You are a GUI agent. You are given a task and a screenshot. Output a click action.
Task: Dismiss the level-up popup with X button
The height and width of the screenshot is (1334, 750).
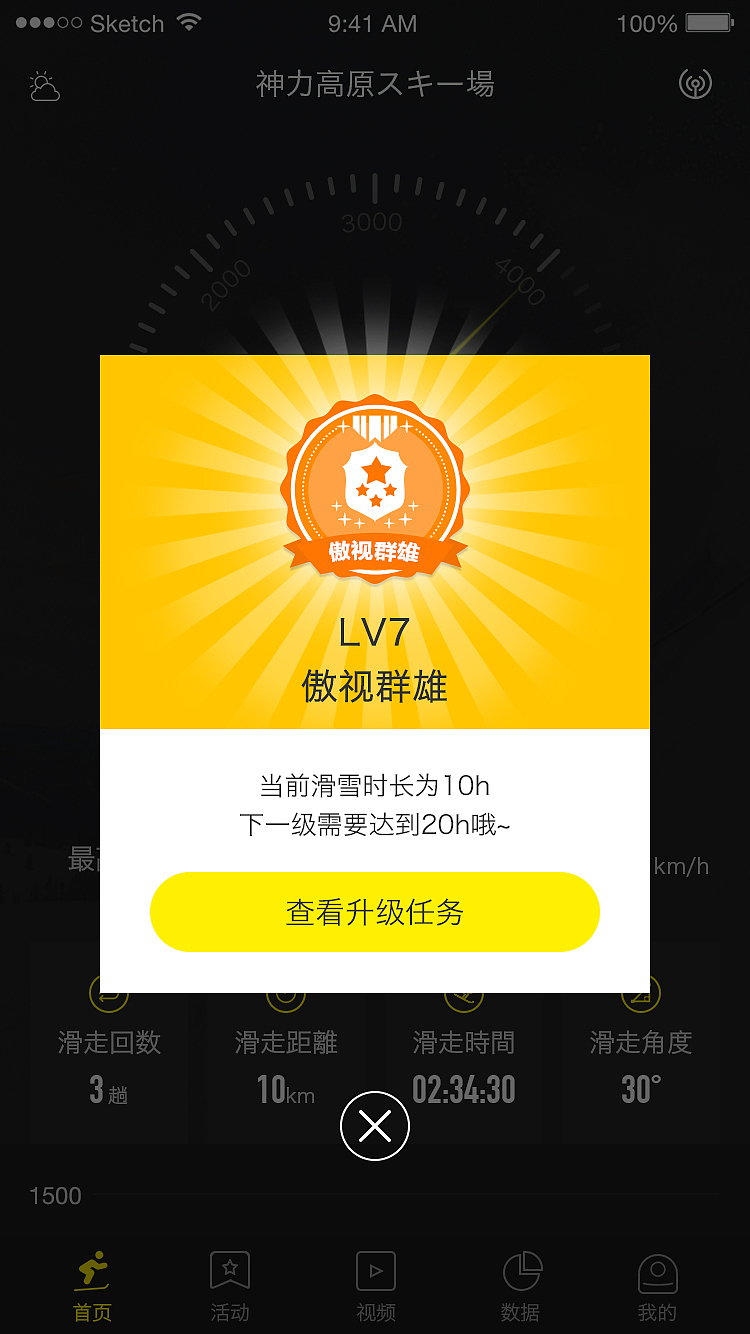(375, 1126)
